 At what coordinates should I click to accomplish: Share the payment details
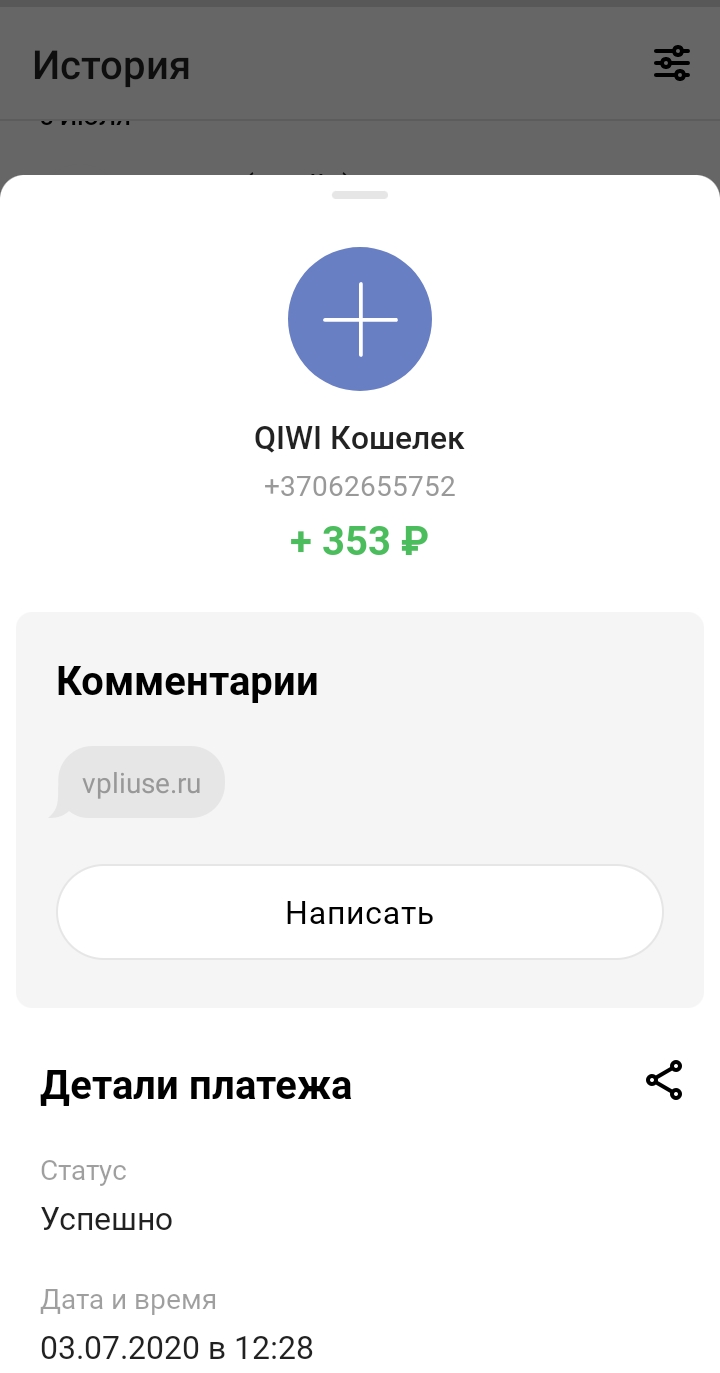[x=664, y=1081]
